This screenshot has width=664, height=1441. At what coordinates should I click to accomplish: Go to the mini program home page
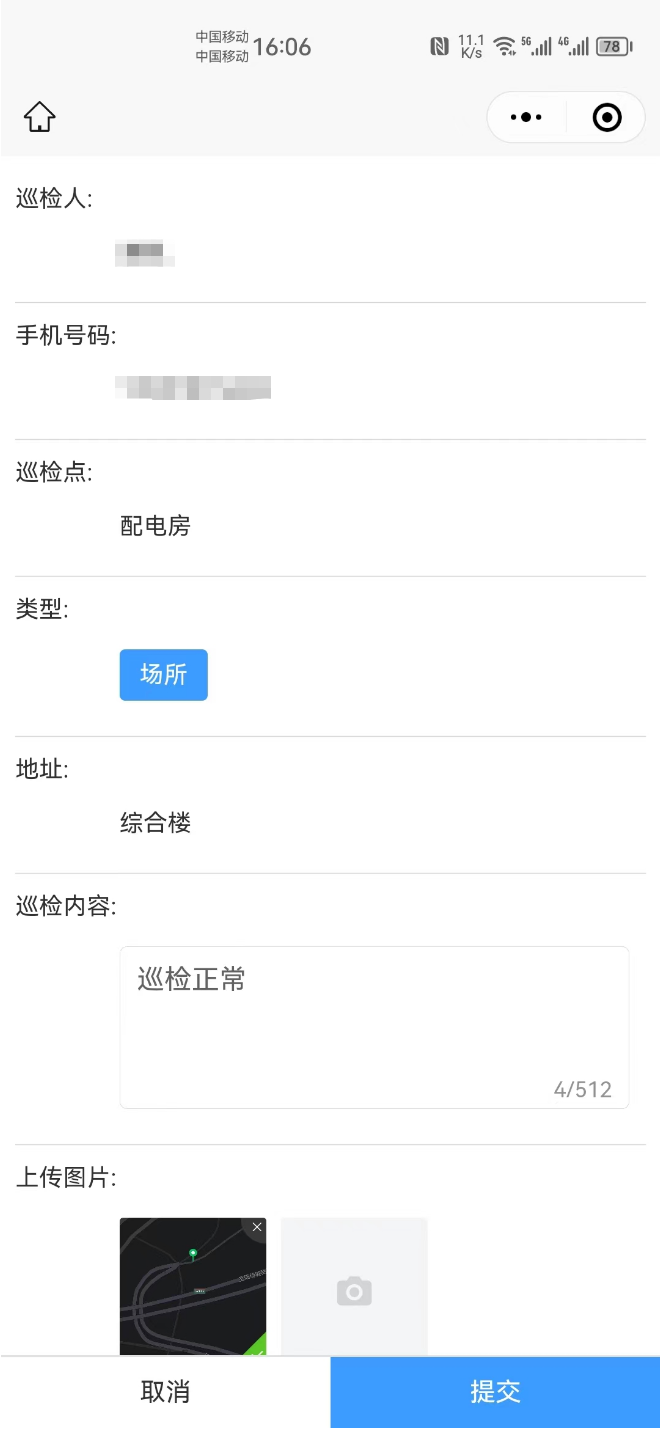tap(40, 117)
